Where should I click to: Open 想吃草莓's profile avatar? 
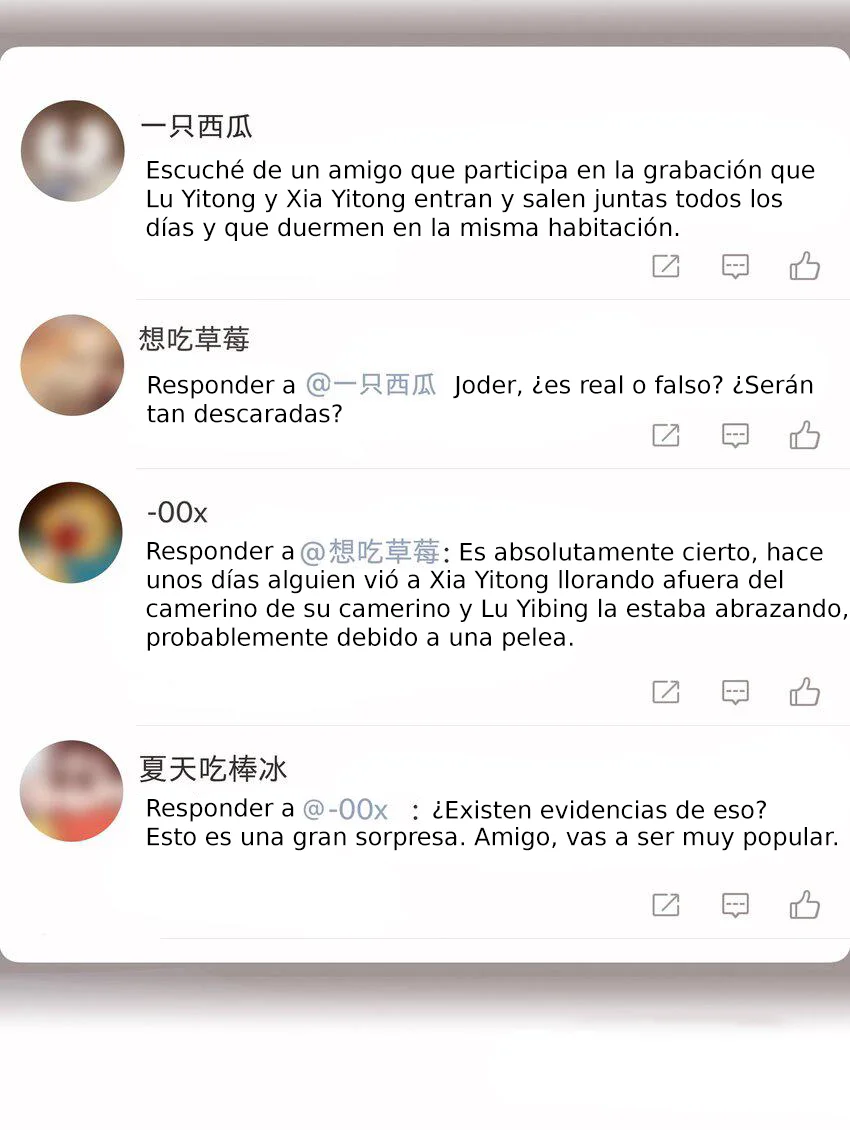click(x=72, y=365)
